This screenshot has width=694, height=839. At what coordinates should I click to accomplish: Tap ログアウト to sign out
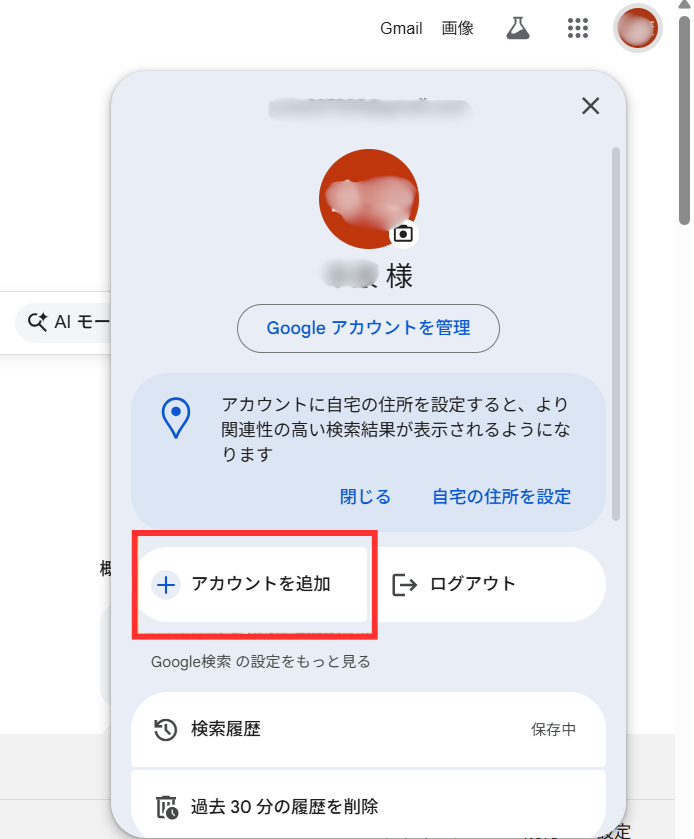click(x=472, y=584)
